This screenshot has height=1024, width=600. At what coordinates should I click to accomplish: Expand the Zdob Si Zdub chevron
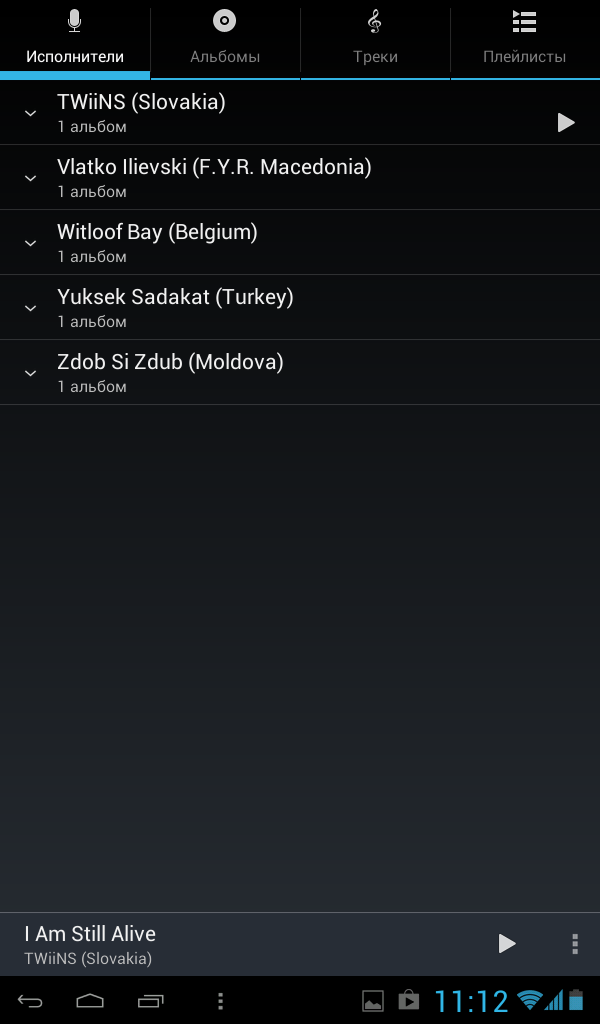coord(30,373)
